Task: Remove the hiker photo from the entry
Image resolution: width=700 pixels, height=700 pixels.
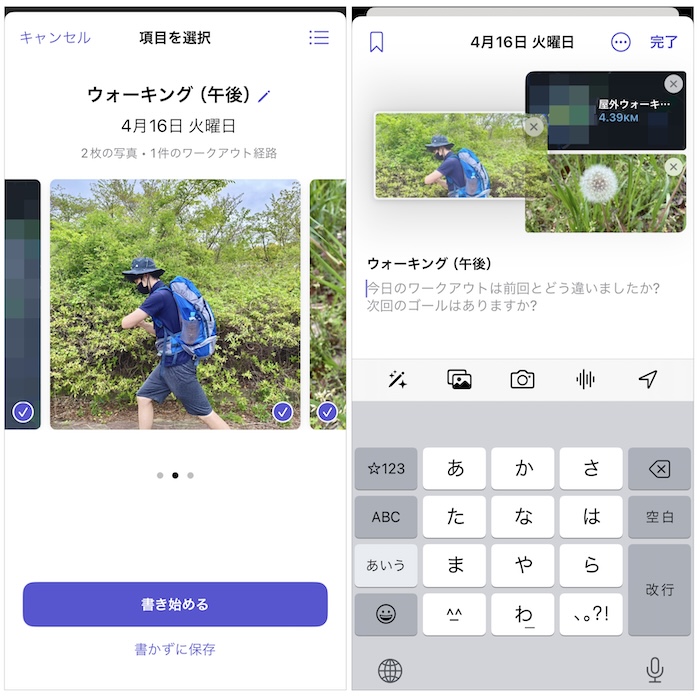Action: click(534, 126)
